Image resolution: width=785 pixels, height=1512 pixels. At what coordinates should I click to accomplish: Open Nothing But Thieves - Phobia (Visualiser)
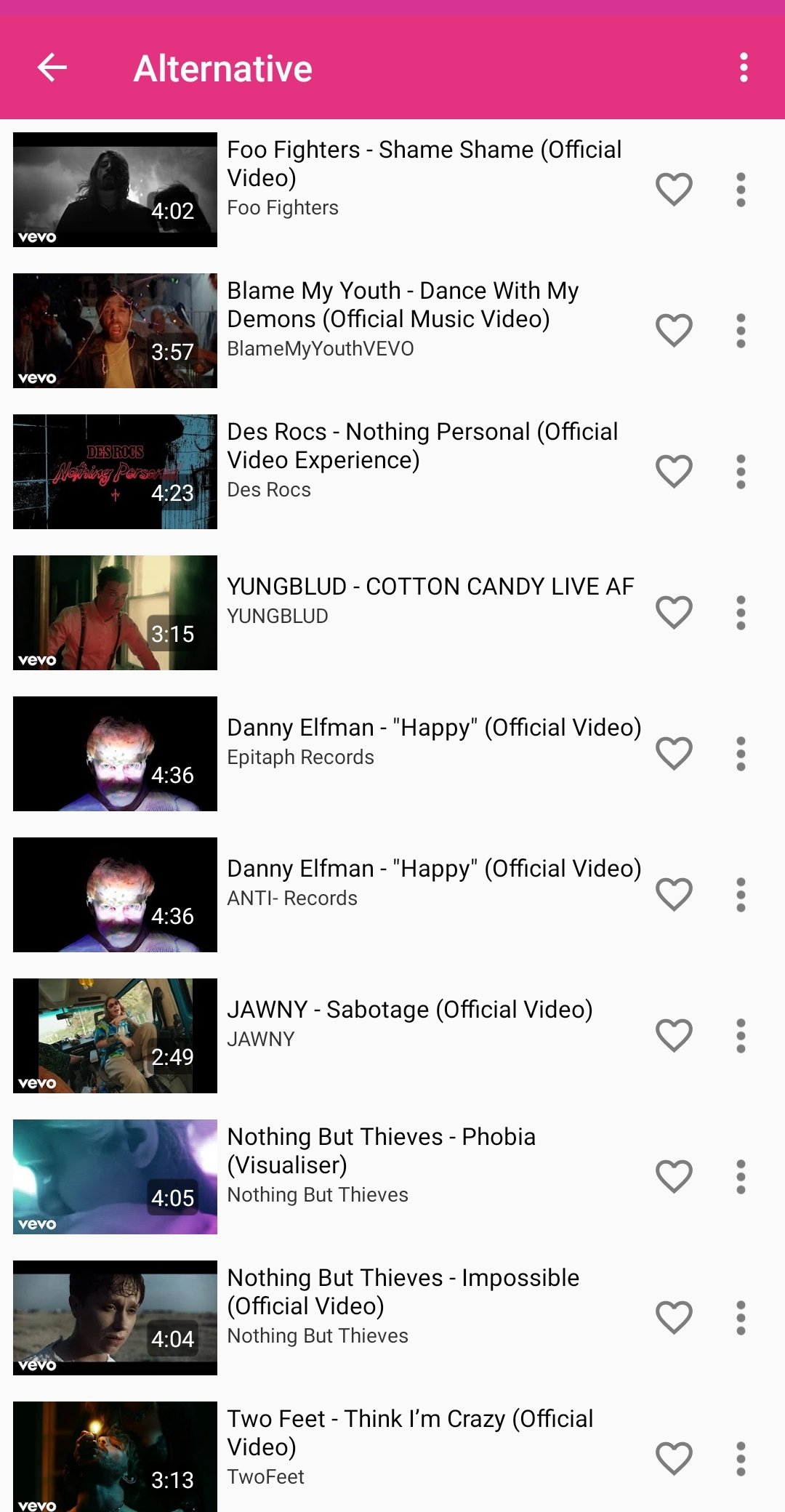392,1177
